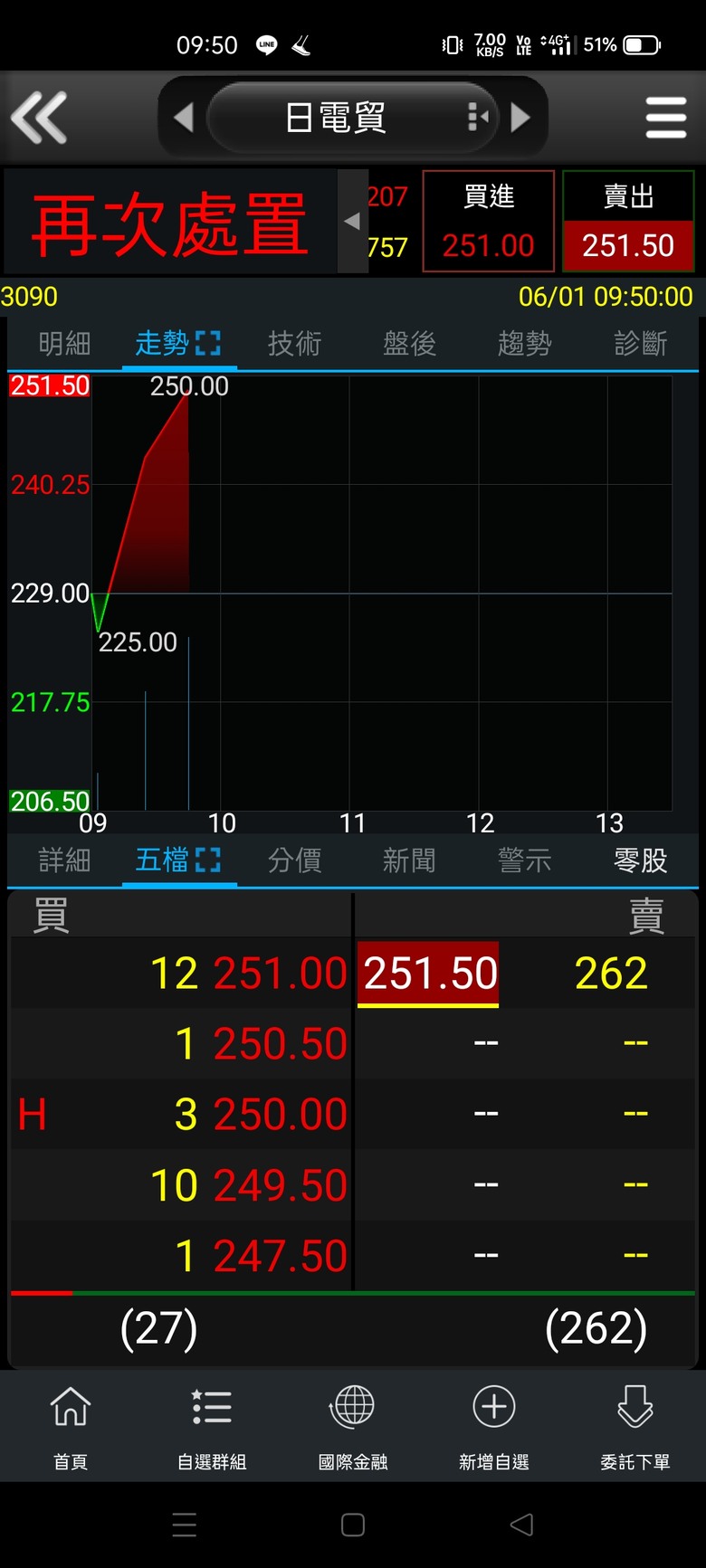Select the 零股 tab
This screenshot has height=1568, width=706.
[x=640, y=860]
